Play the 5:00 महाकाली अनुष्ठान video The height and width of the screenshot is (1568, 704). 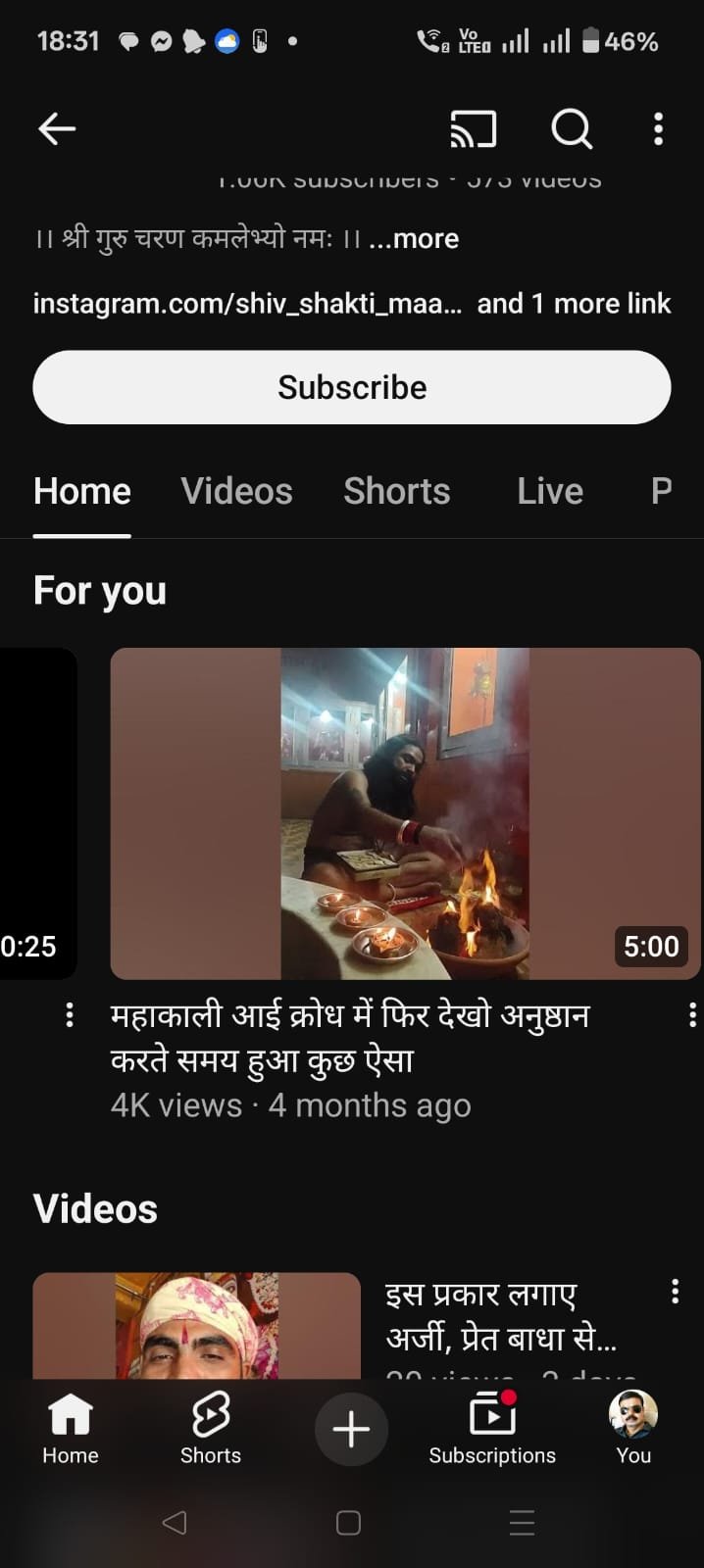(405, 813)
